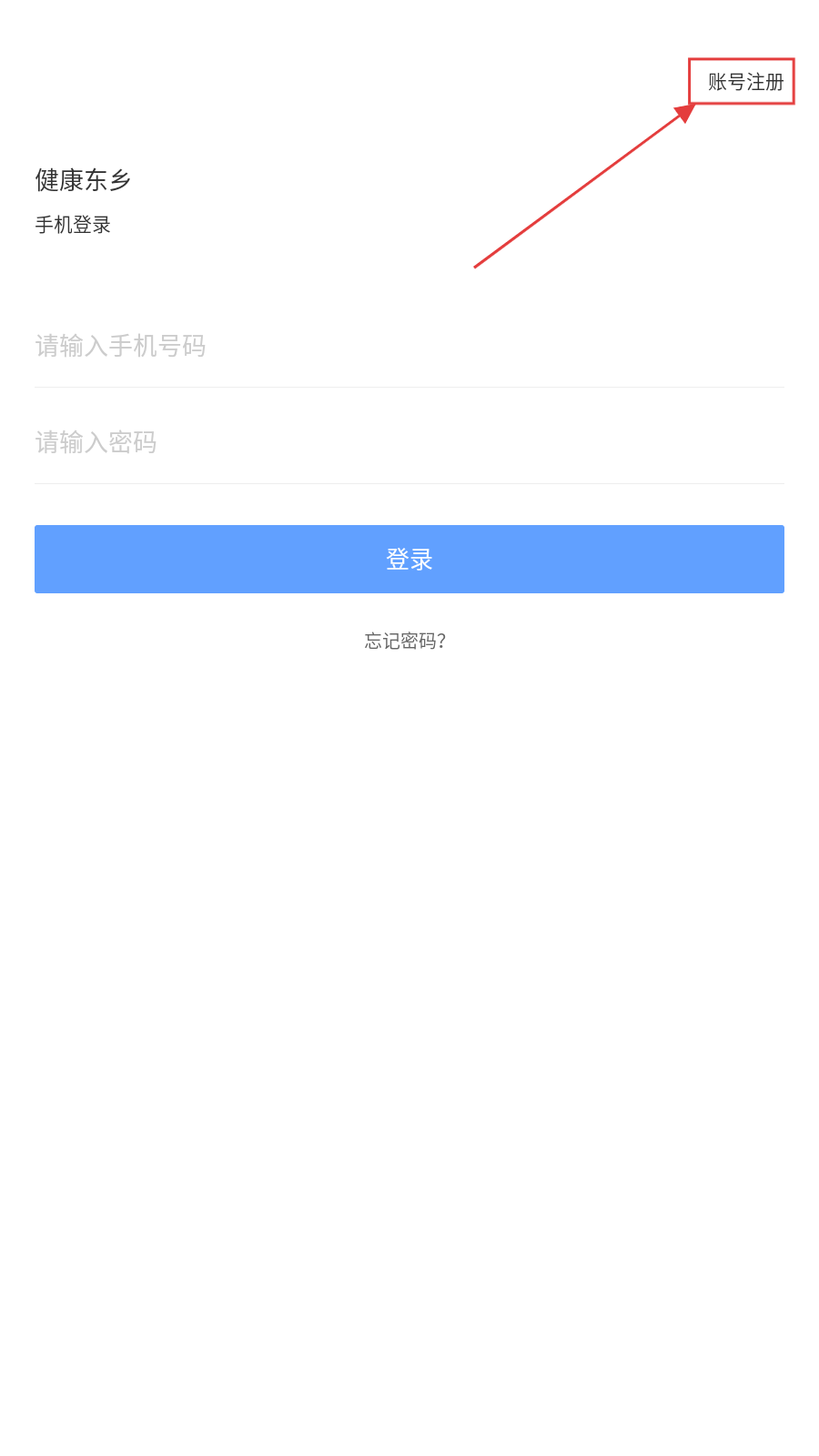Focus the 请输入手机号码 phone field

408,346
